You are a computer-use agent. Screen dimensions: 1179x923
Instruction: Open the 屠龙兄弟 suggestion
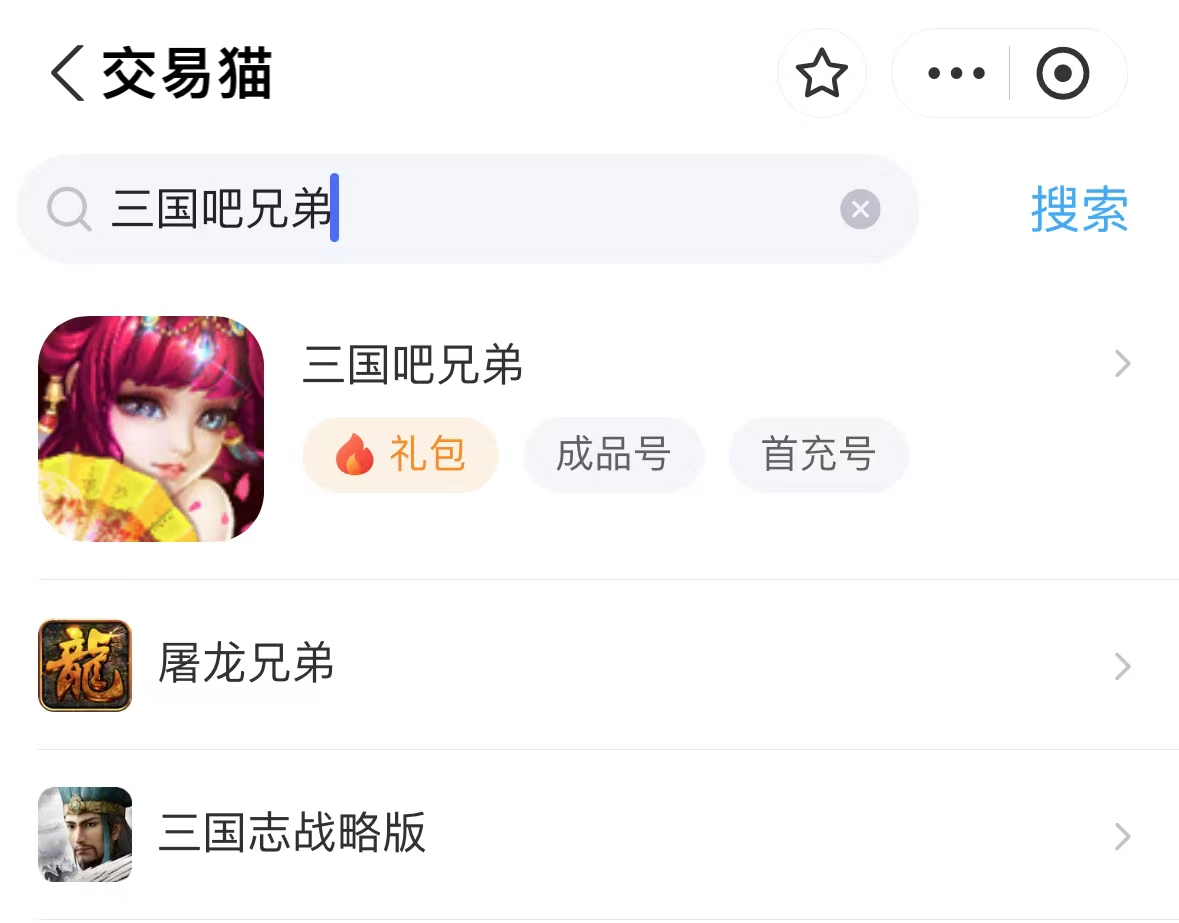coord(246,665)
